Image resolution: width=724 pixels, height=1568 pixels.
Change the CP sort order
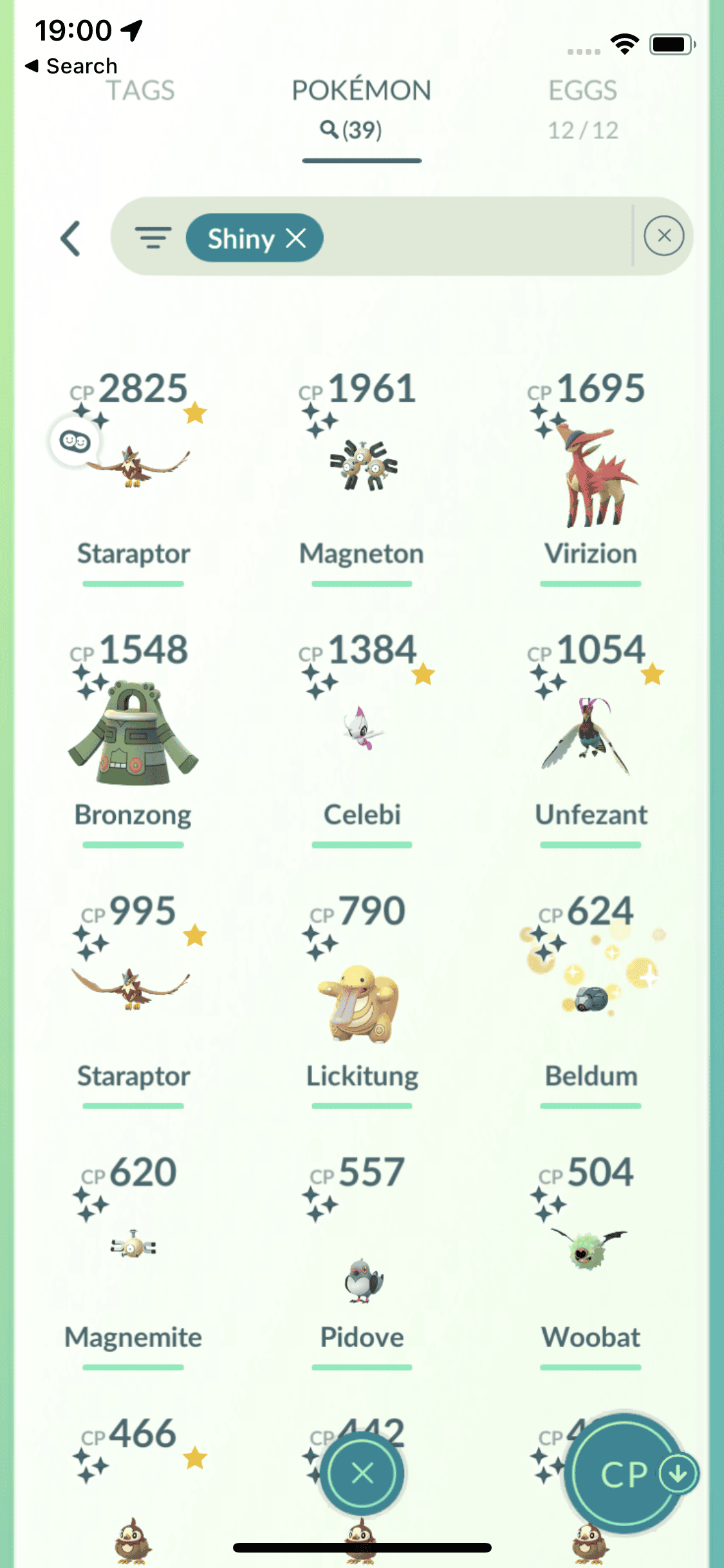(624, 1473)
